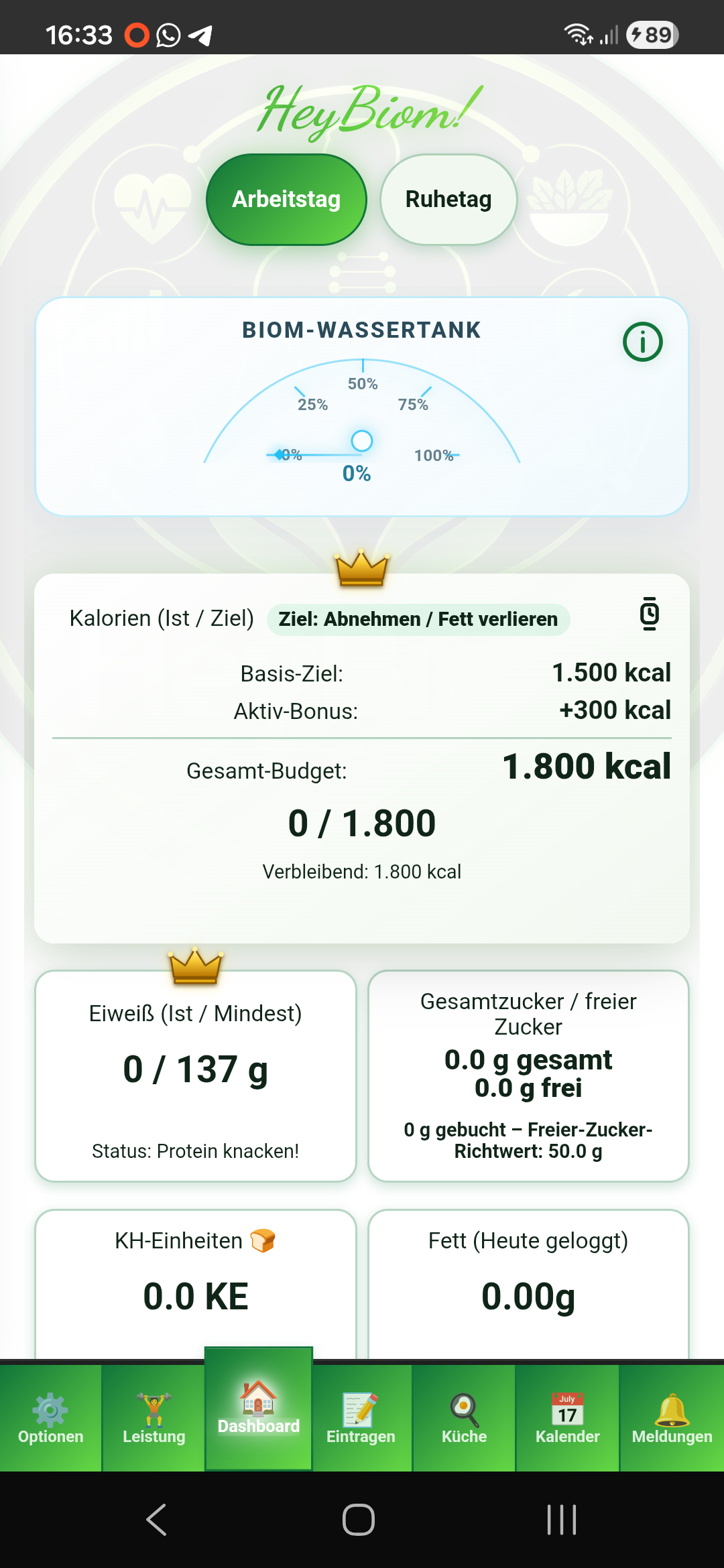
Task: Switch to Ruhetag mode
Action: tap(448, 200)
